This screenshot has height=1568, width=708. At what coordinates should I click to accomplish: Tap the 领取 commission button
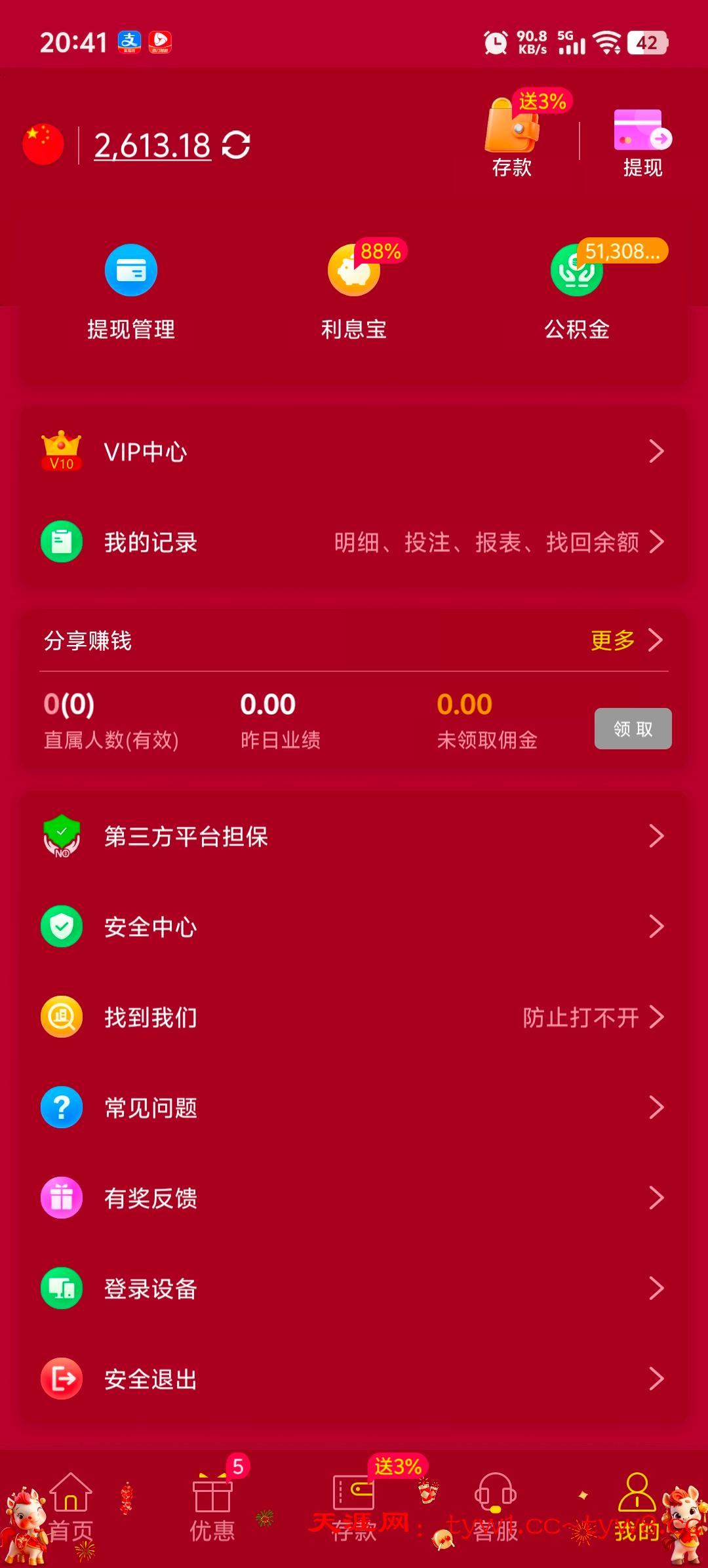(633, 728)
